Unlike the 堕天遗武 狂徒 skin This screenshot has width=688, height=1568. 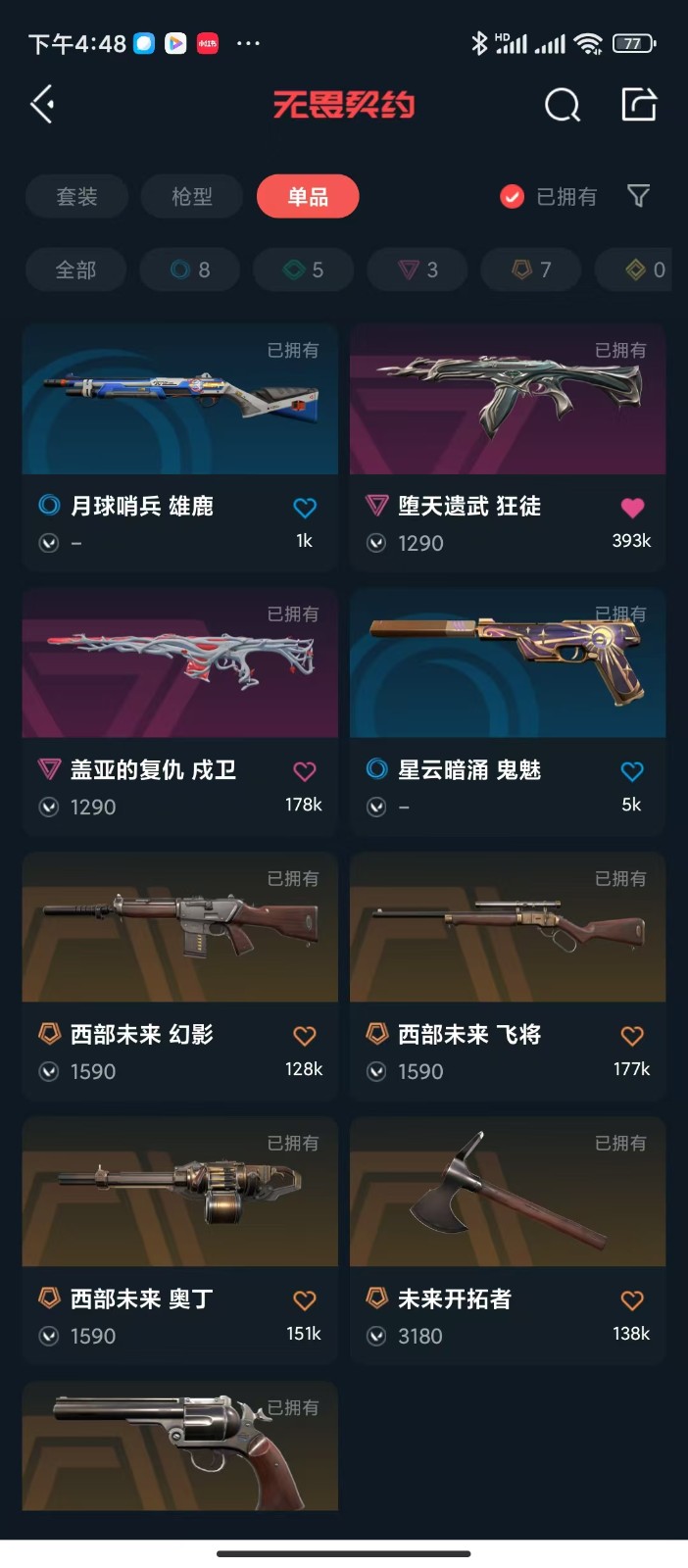pyautogui.click(x=633, y=508)
